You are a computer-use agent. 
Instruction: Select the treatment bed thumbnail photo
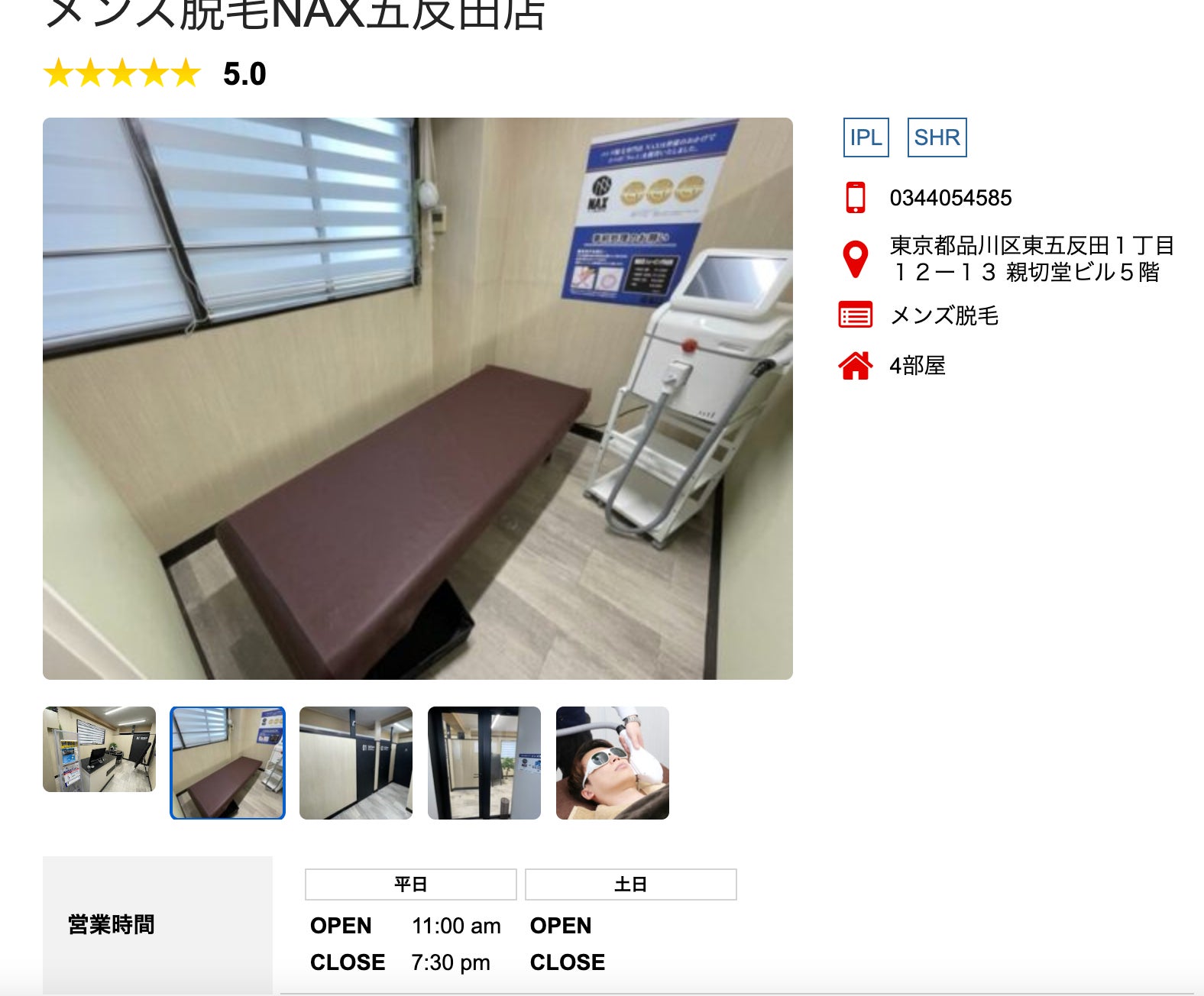228,763
